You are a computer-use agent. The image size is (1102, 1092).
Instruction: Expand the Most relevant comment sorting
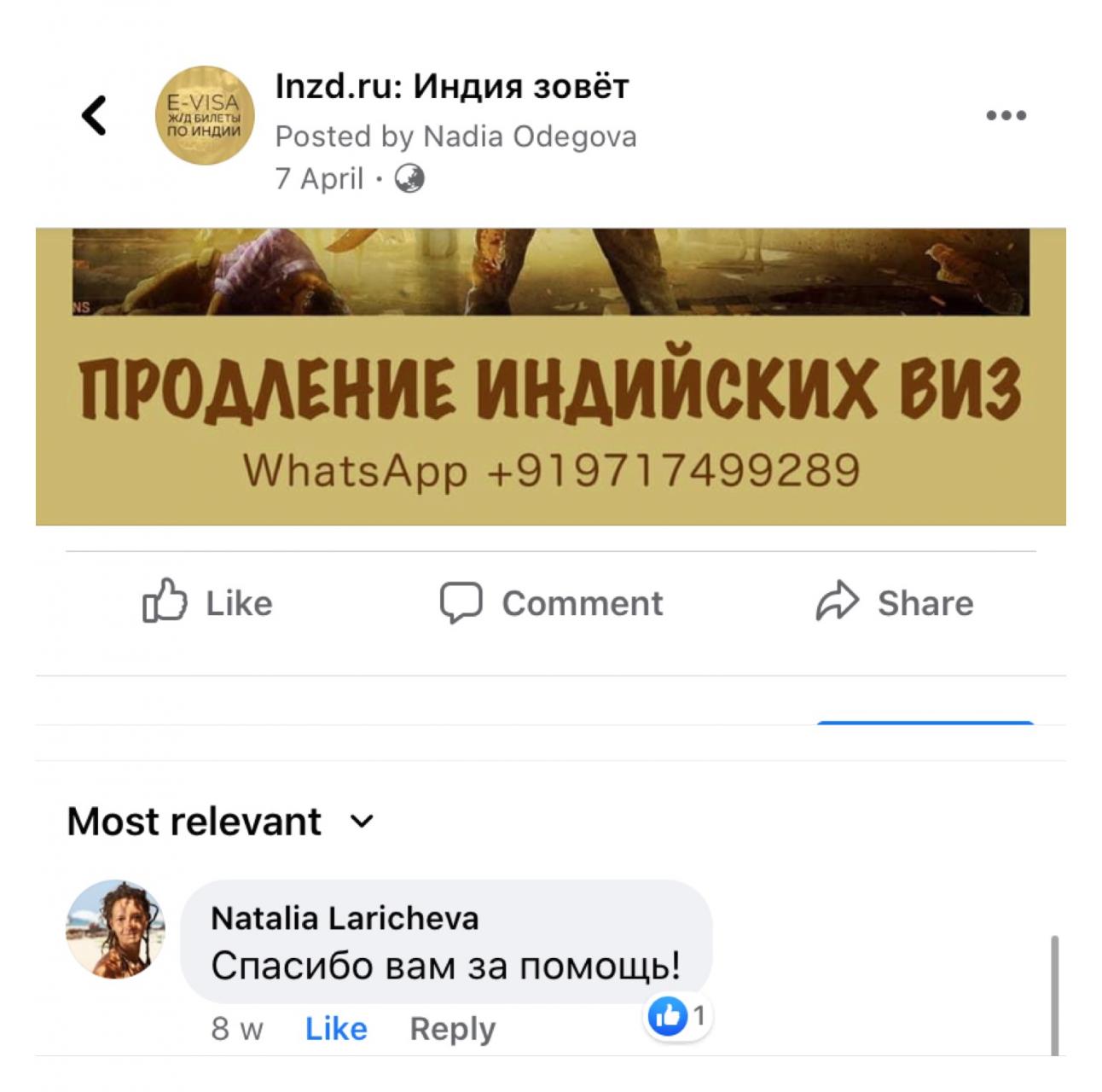click(x=220, y=822)
